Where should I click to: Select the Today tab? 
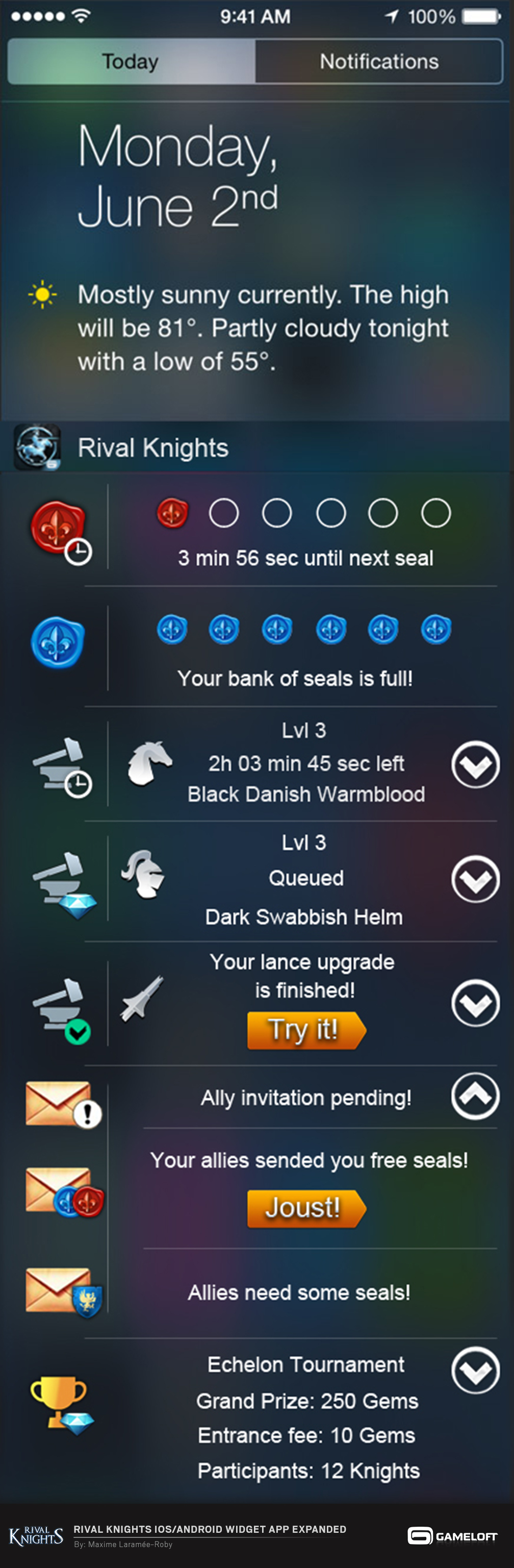click(131, 61)
